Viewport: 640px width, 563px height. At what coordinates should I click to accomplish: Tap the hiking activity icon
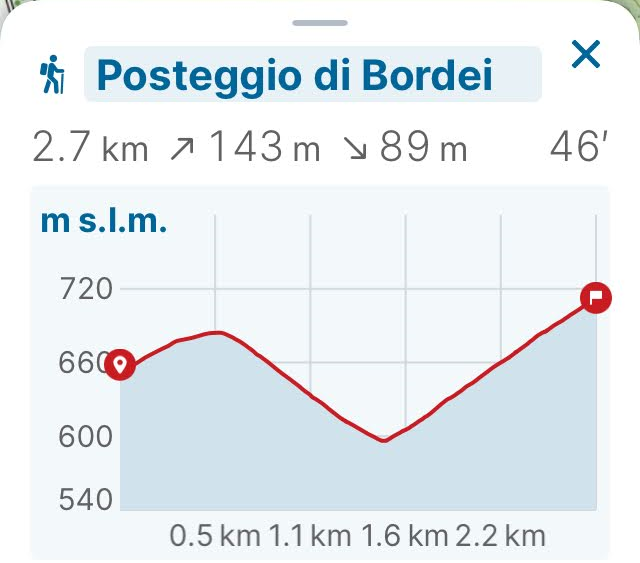50,75
